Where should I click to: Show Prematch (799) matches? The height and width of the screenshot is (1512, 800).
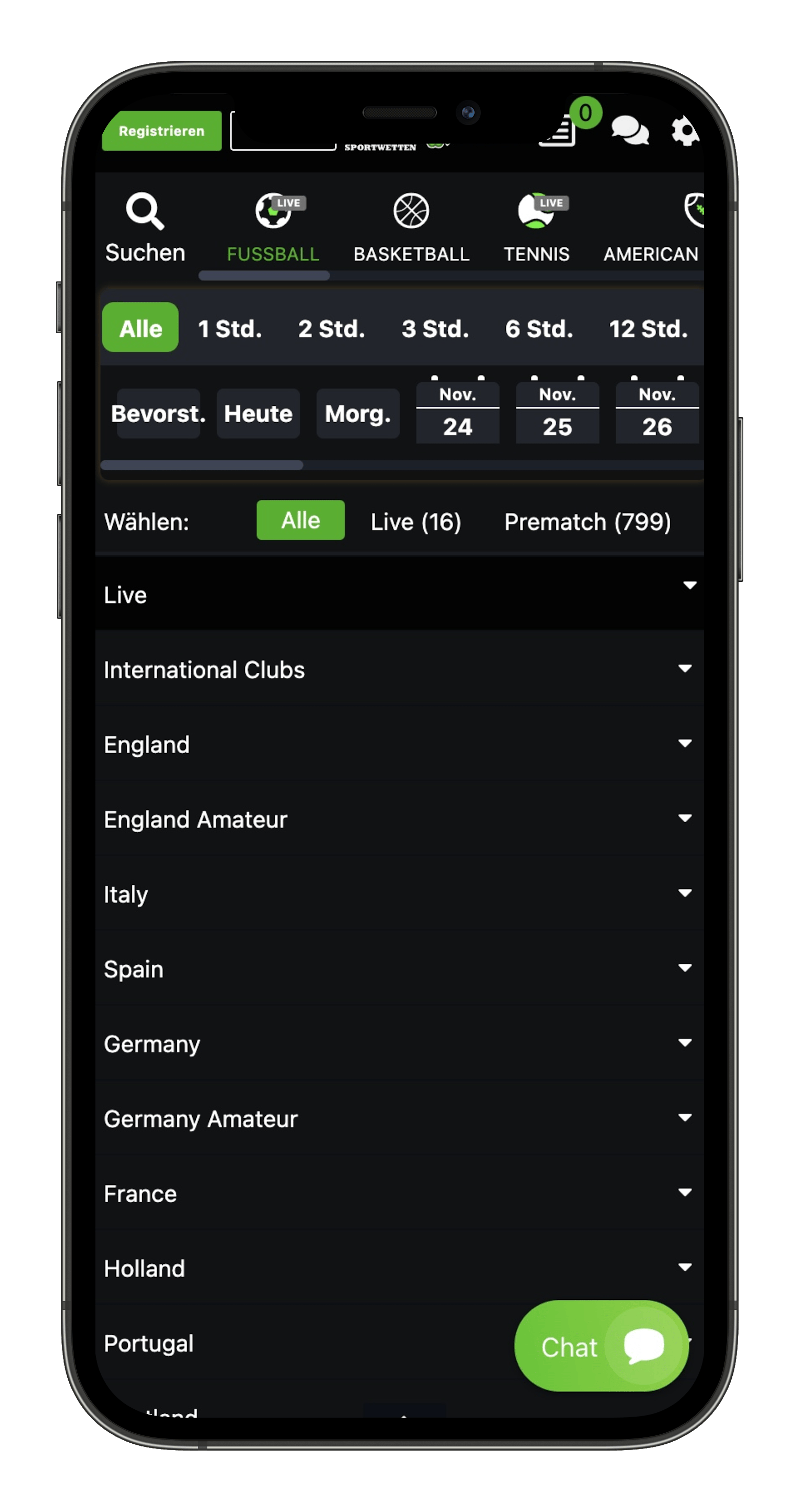(x=587, y=522)
